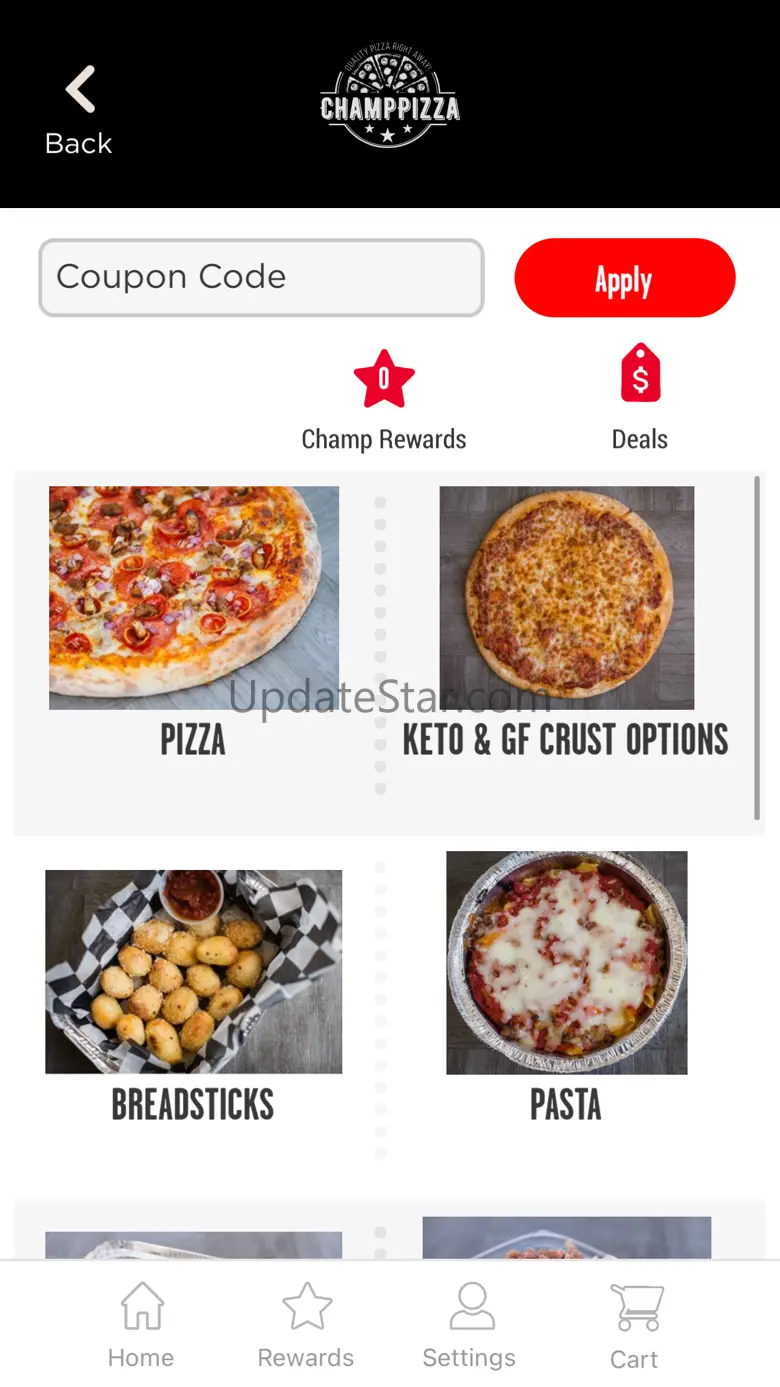Focus the Coupon Code field

point(261,277)
